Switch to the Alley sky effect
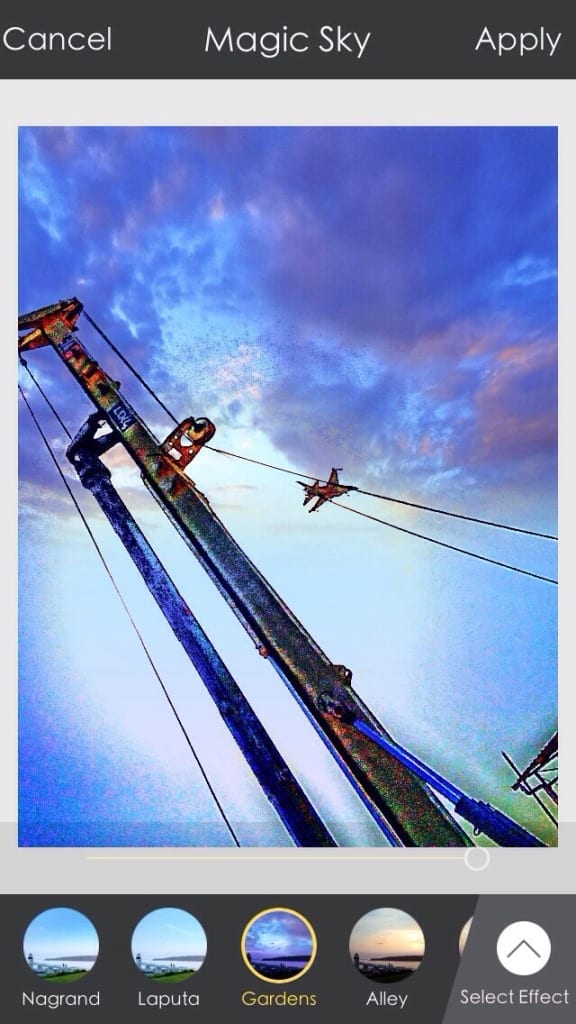Image resolution: width=576 pixels, height=1024 pixels. point(387,946)
